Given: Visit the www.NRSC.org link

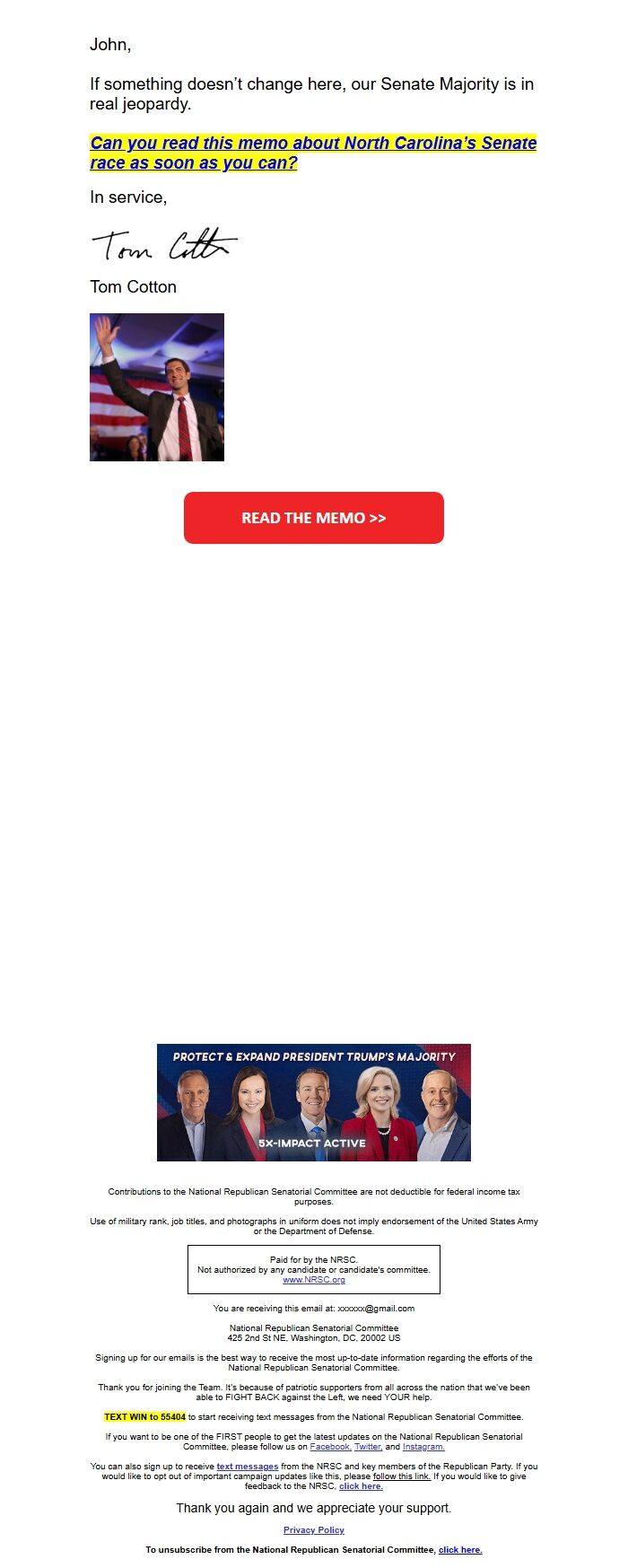Looking at the screenshot, I should coord(313,1280).
